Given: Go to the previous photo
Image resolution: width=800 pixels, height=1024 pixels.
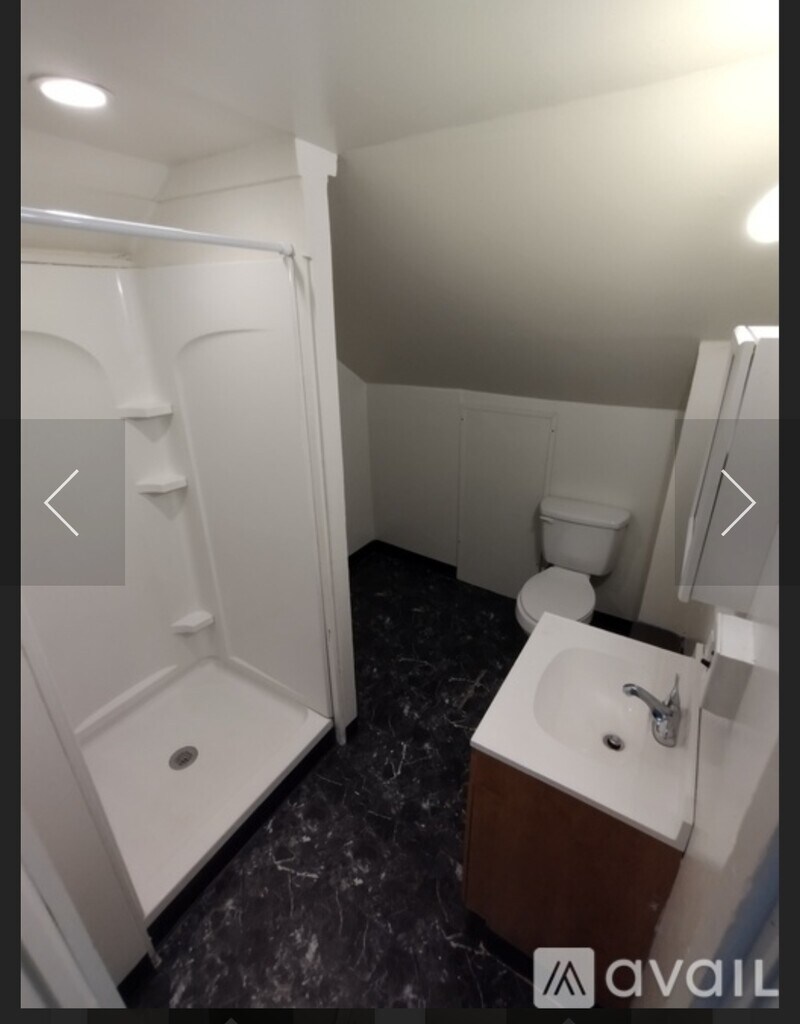Looking at the screenshot, I should [x=62, y=502].
